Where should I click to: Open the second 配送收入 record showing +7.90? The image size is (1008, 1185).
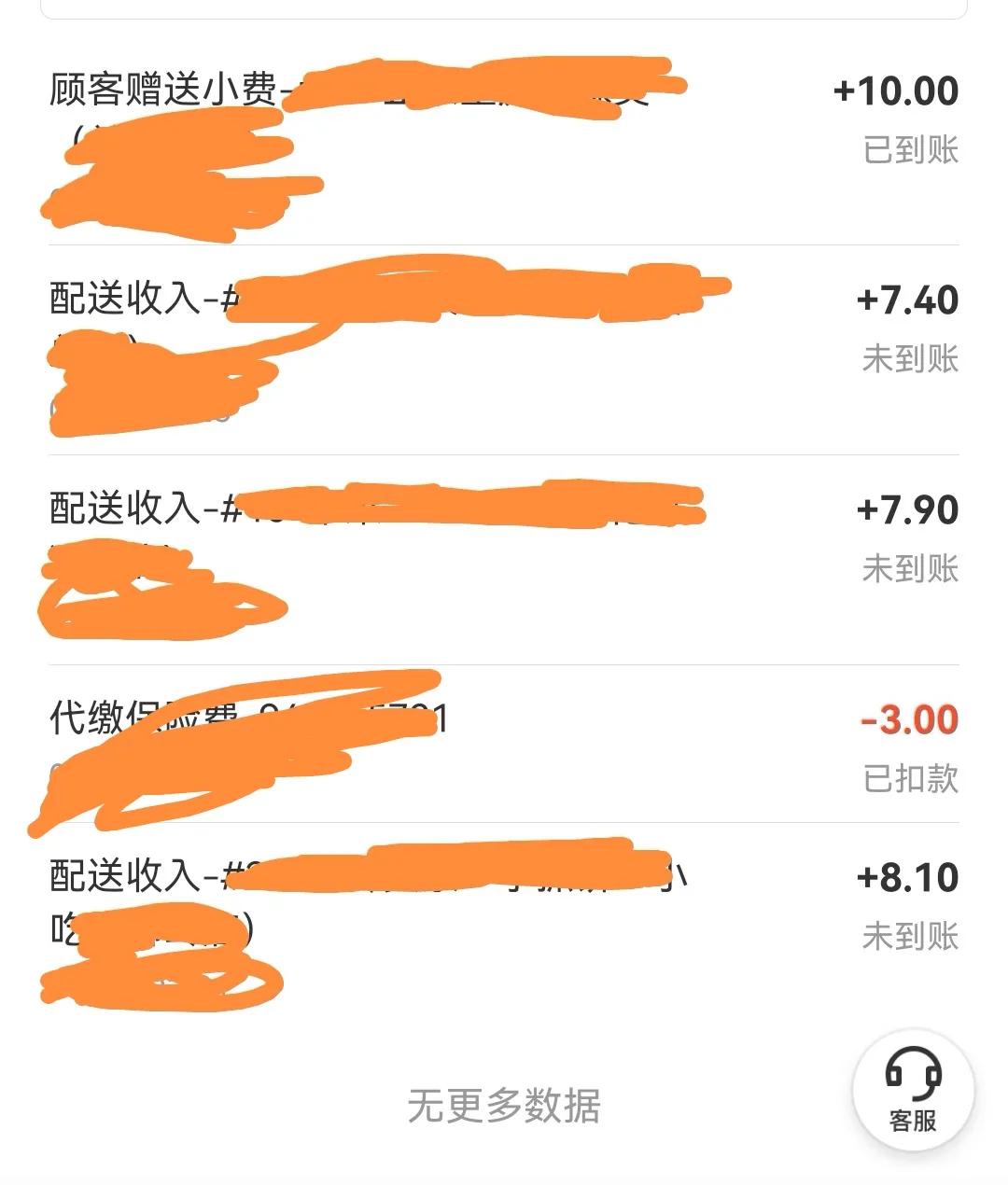pyautogui.click(x=140, y=509)
